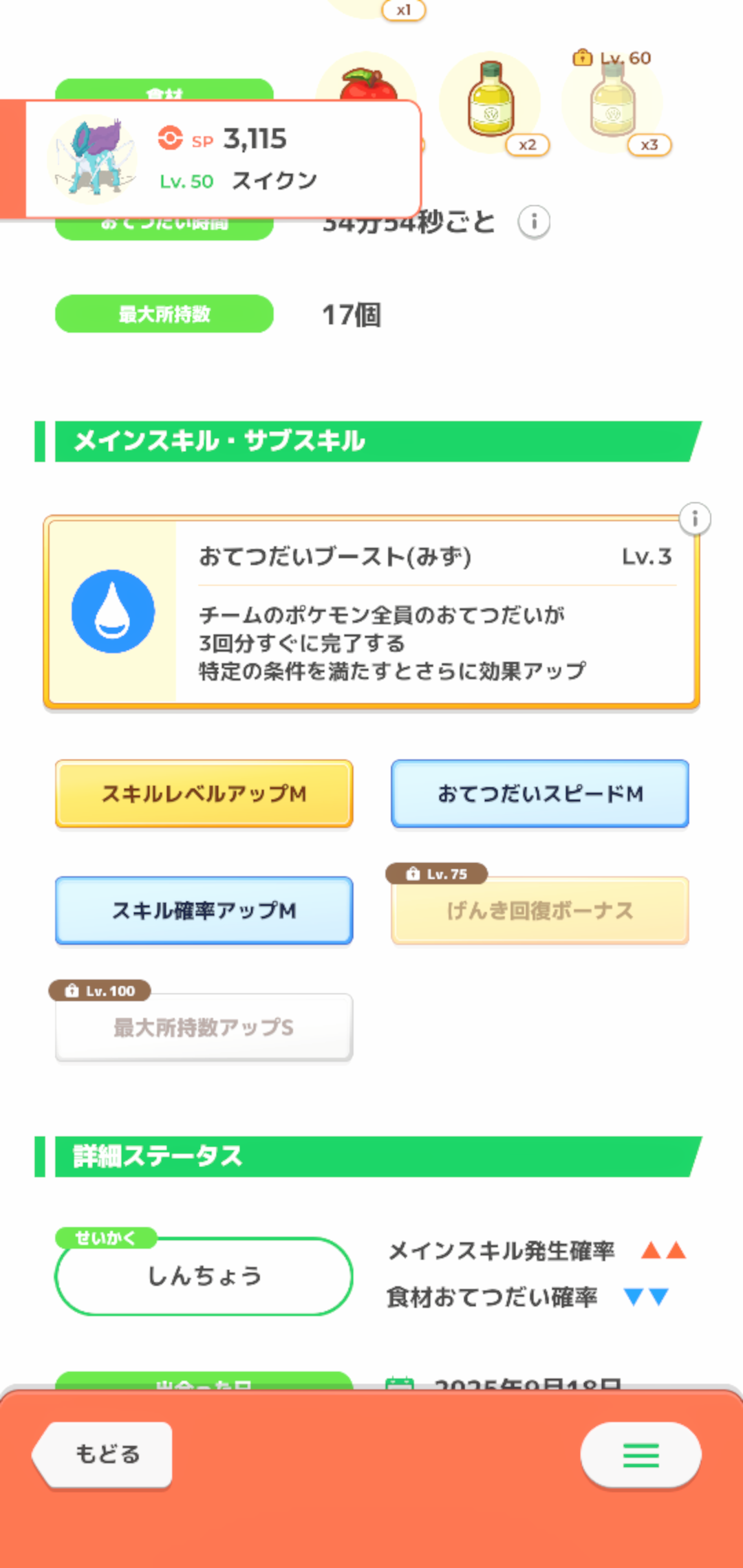This screenshot has width=743, height=1568.
Task: Open info icon on main skill card
Action: (x=695, y=519)
